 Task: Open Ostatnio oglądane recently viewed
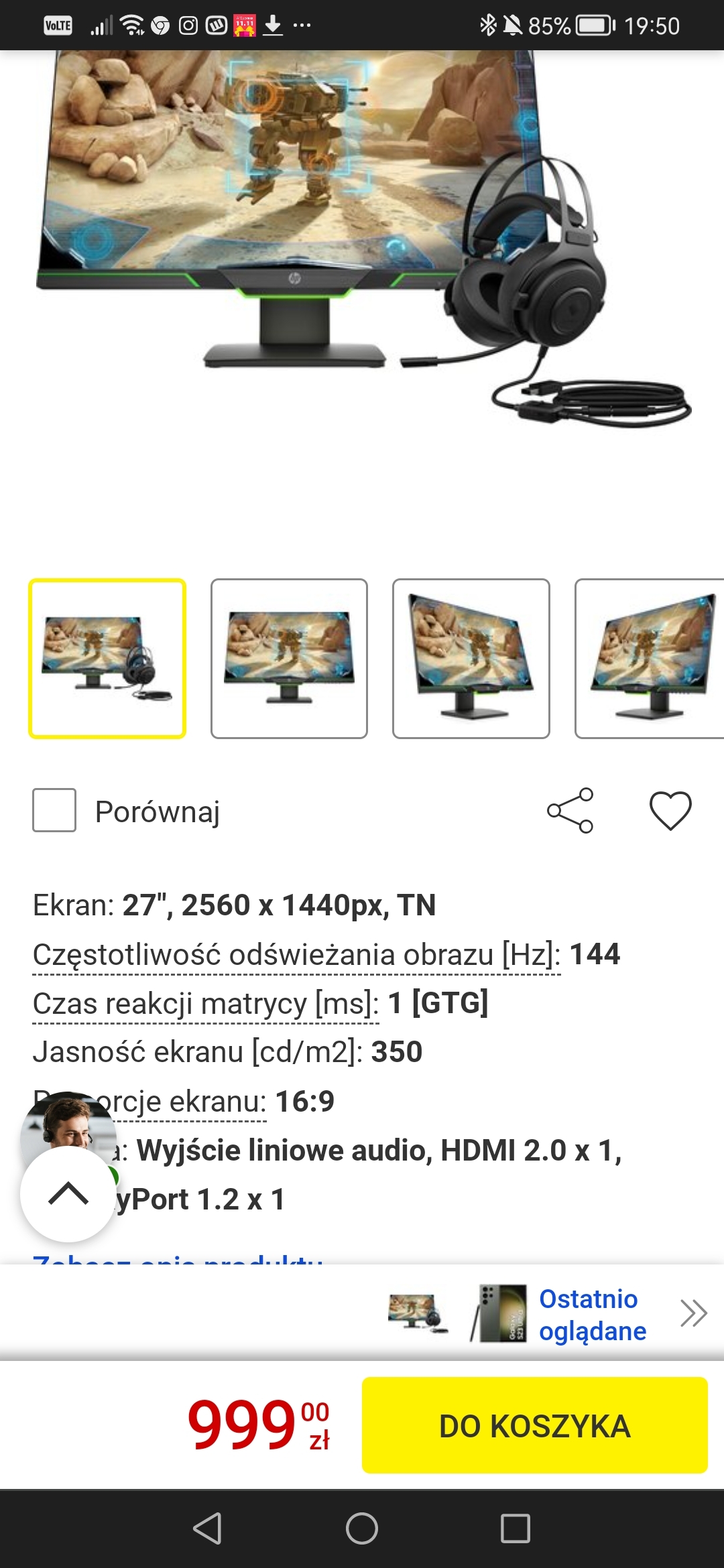coord(593,1315)
